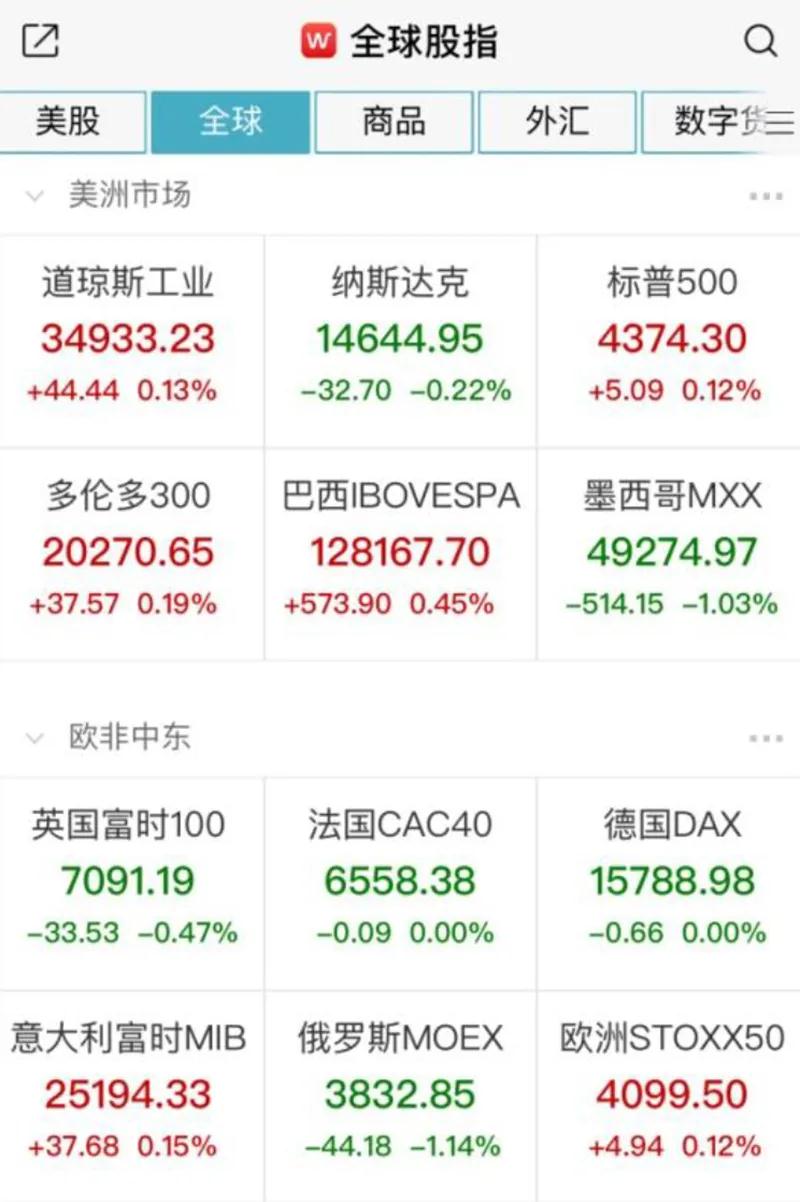Collapse the 美洲市场 section
800x1202 pixels.
point(35,196)
